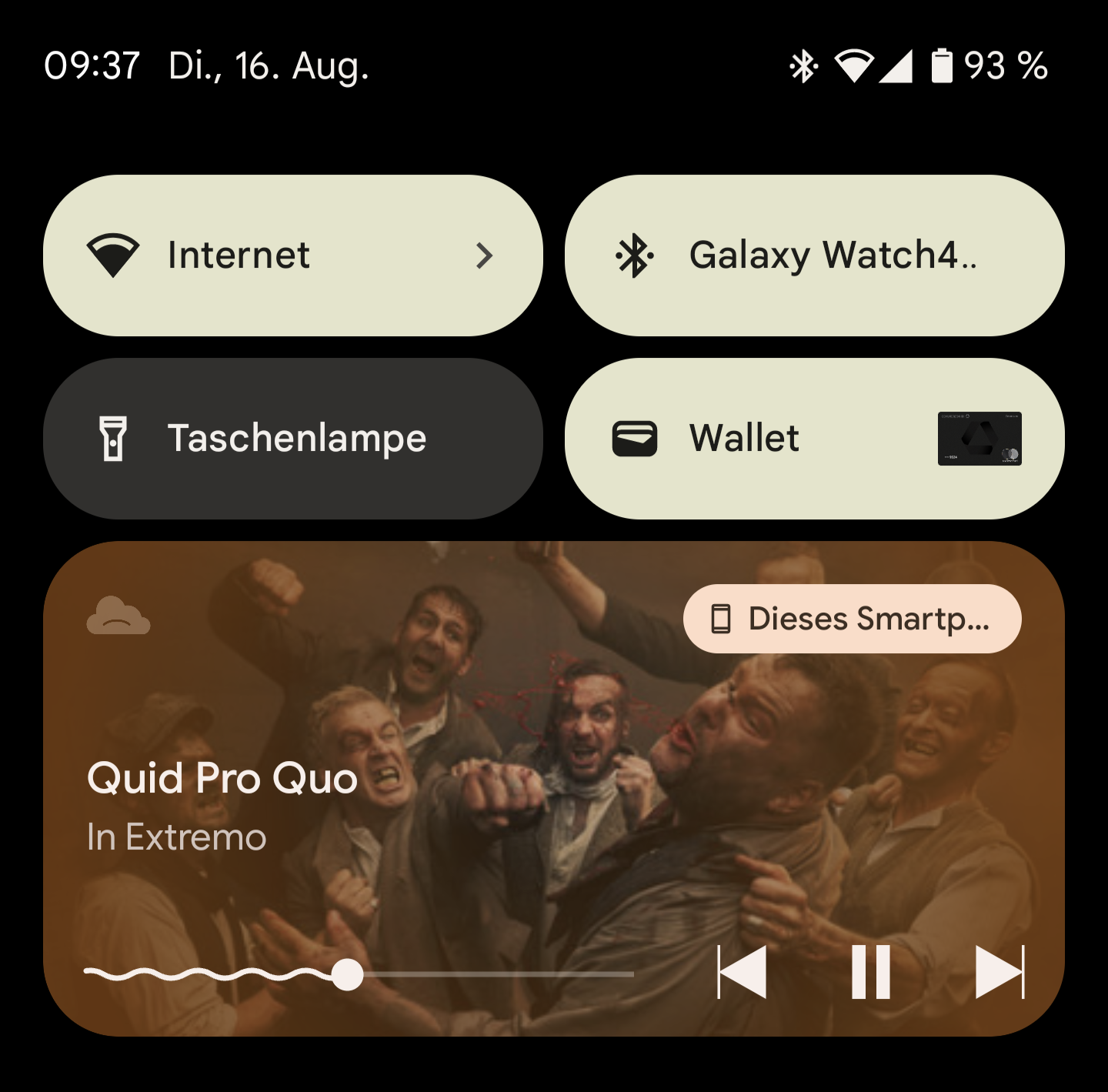1108x1092 pixels.
Task: Tap the playback progress bar to seek
Action: pos(492,974)
